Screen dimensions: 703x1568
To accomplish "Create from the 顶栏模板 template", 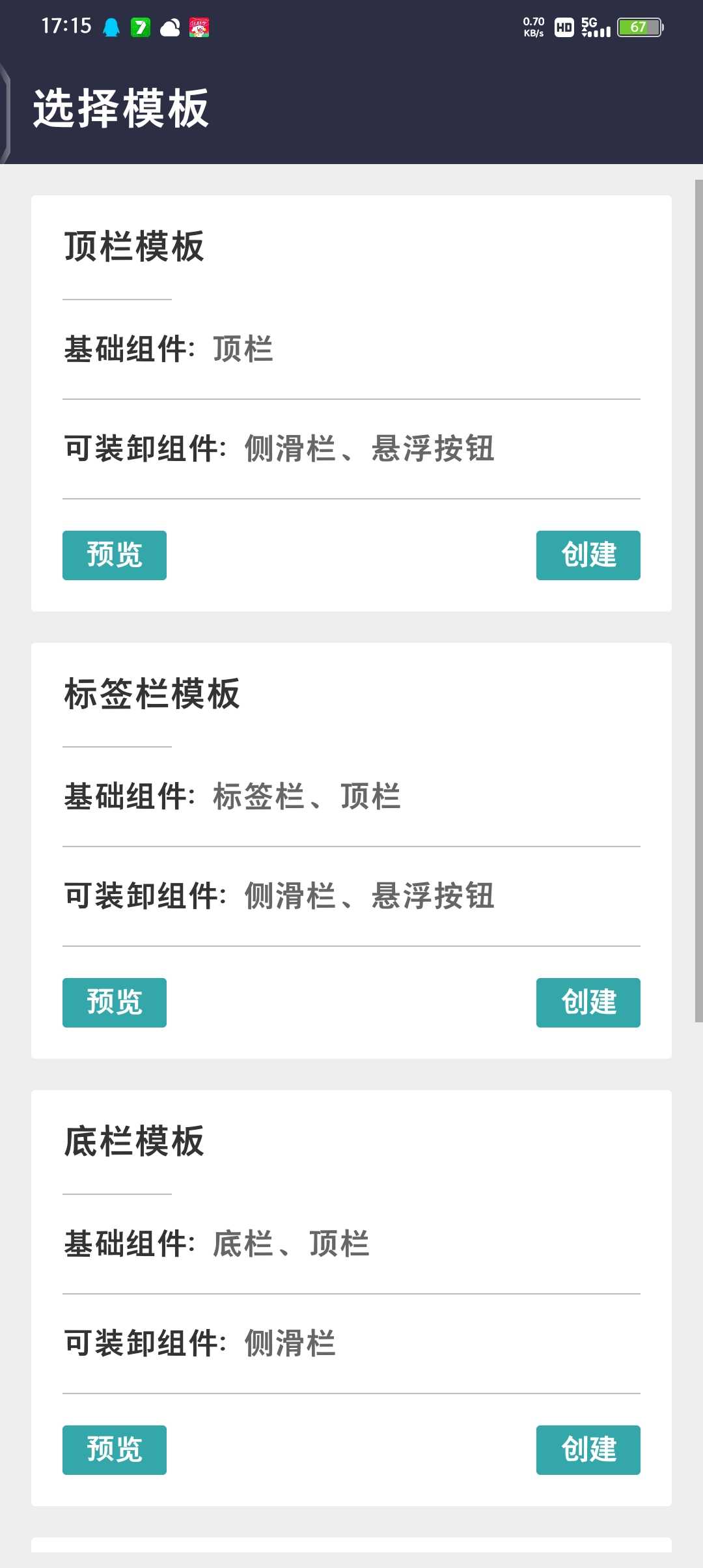I will tap(588, 555).
